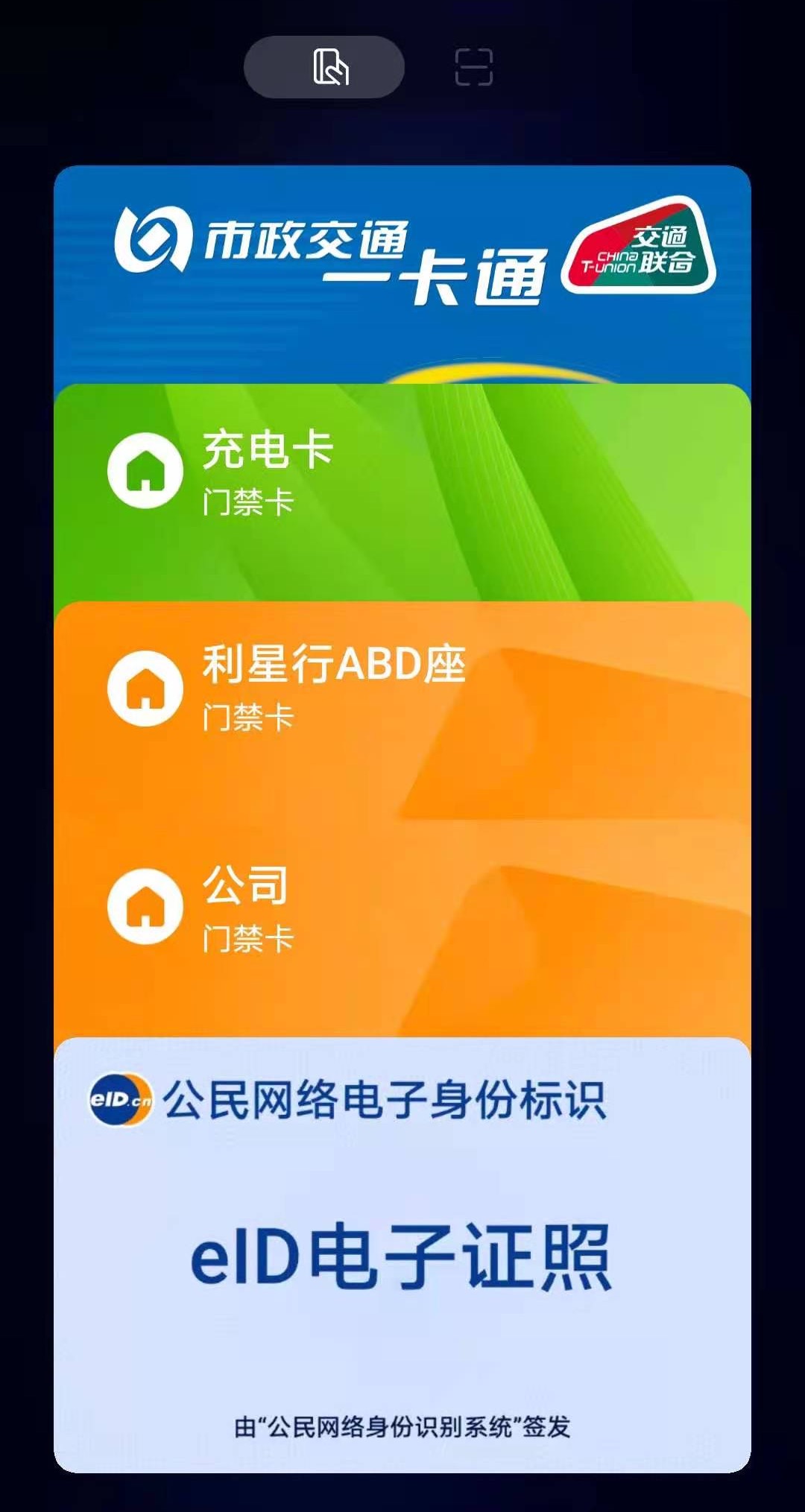Open the eID电子证照 card
This screenshot has height=1512, width=805.
click(x=402, y=1252)
